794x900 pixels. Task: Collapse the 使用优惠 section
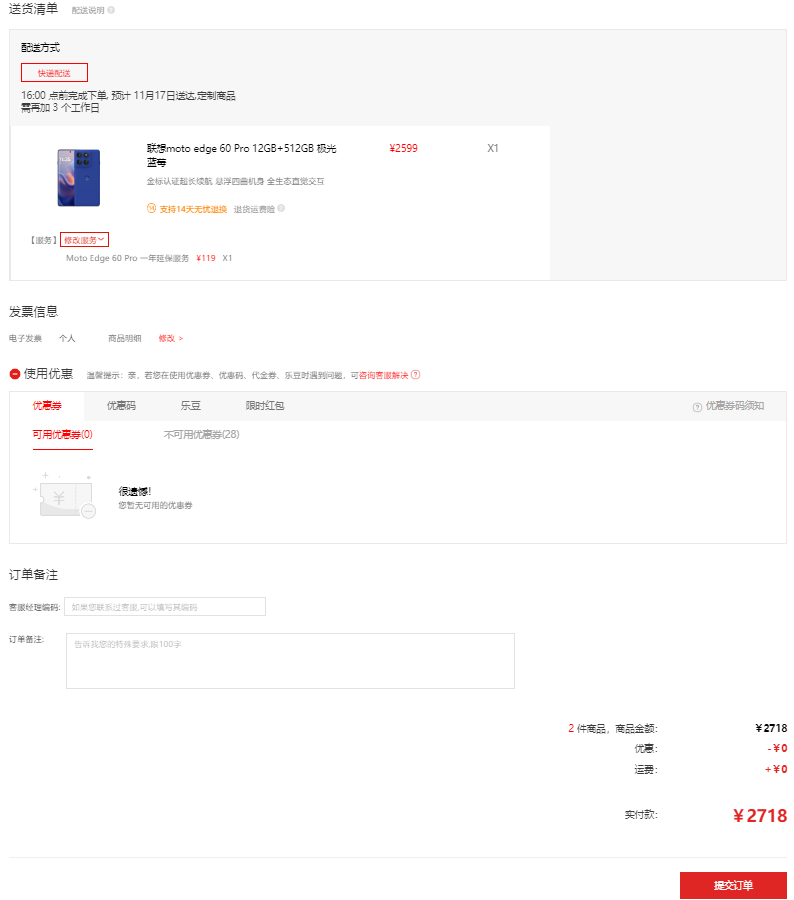tap(15, 374)
